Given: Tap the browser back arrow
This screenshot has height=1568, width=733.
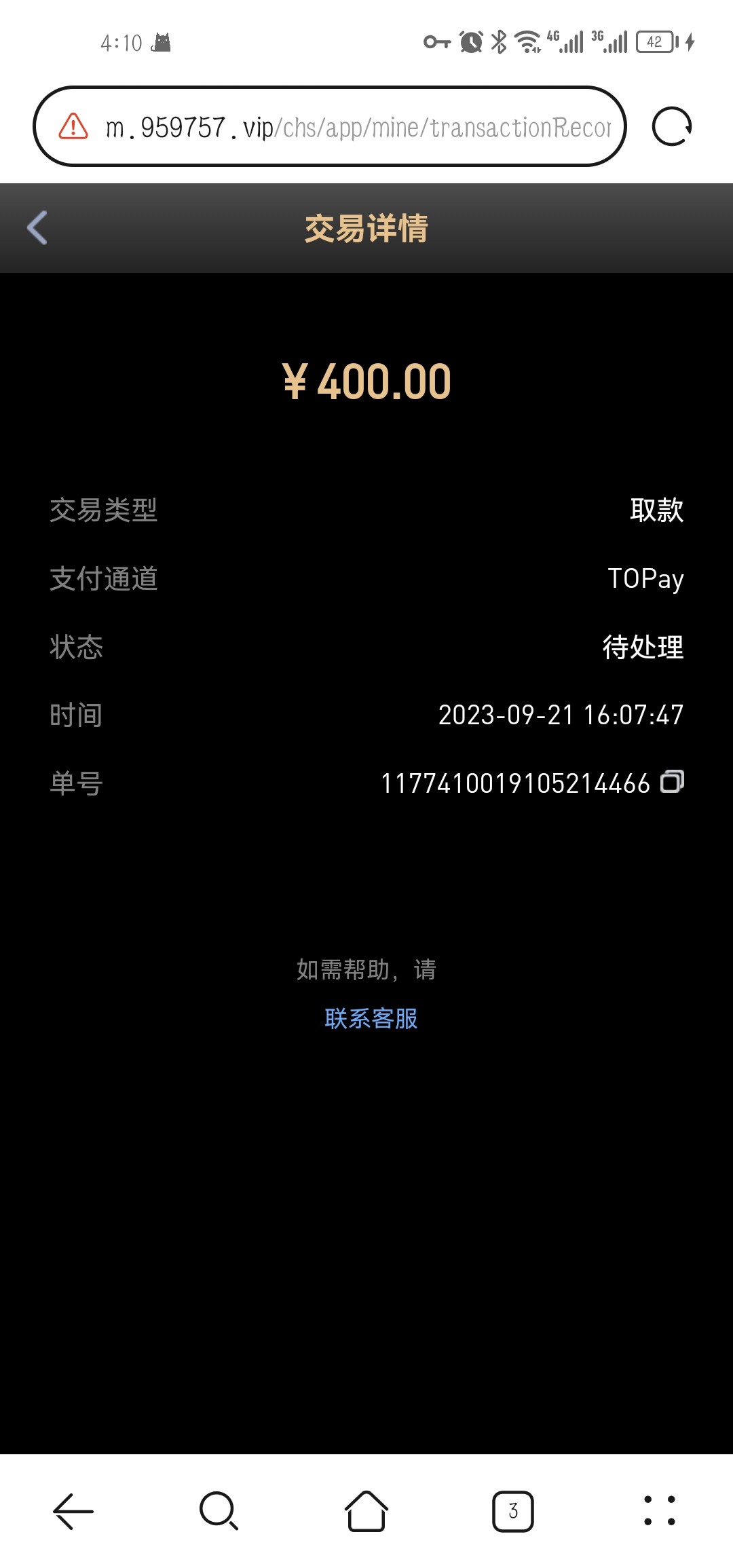Looking at the screenshot, I should coord(73,1511).
